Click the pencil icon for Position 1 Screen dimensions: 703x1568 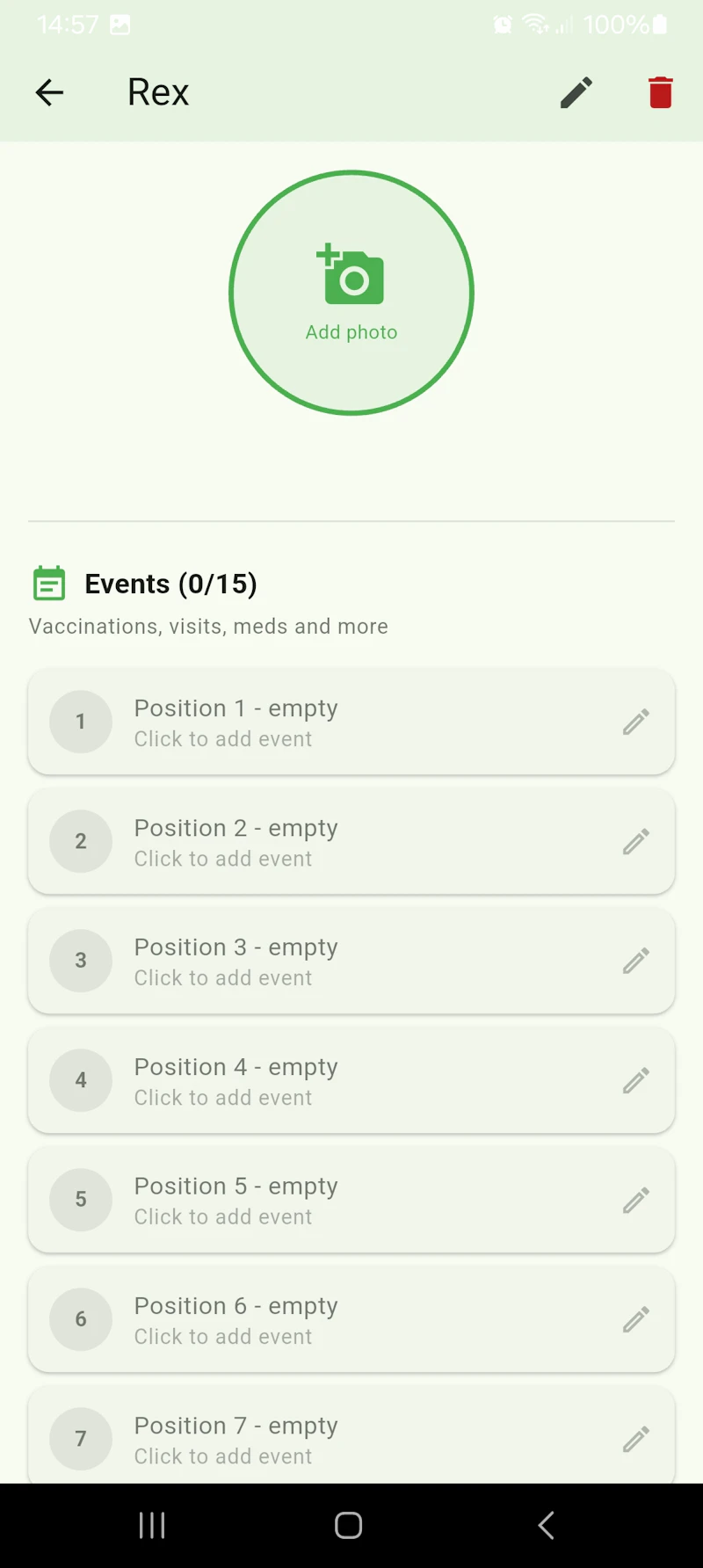[x=635, y=721]
